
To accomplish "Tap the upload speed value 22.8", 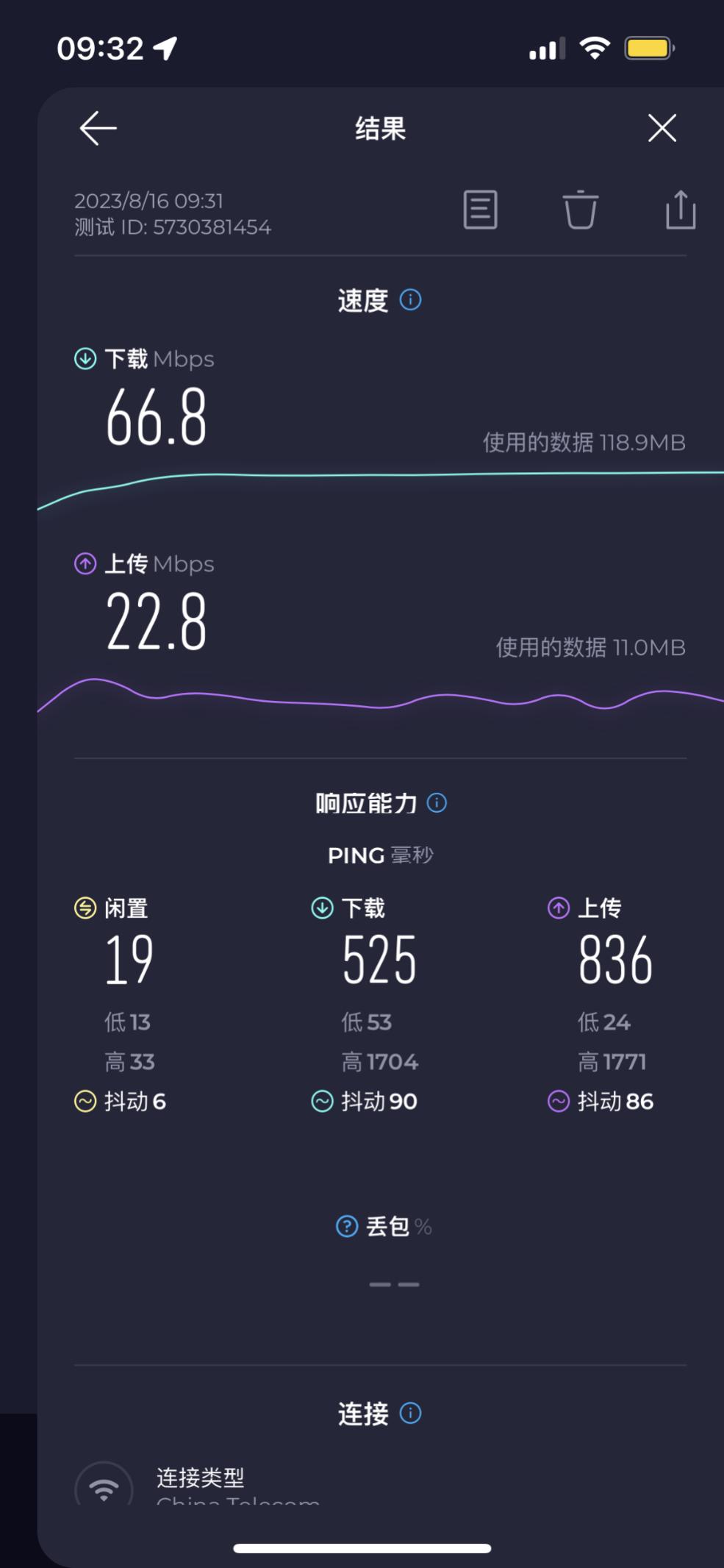I will [x=155, y=620].
